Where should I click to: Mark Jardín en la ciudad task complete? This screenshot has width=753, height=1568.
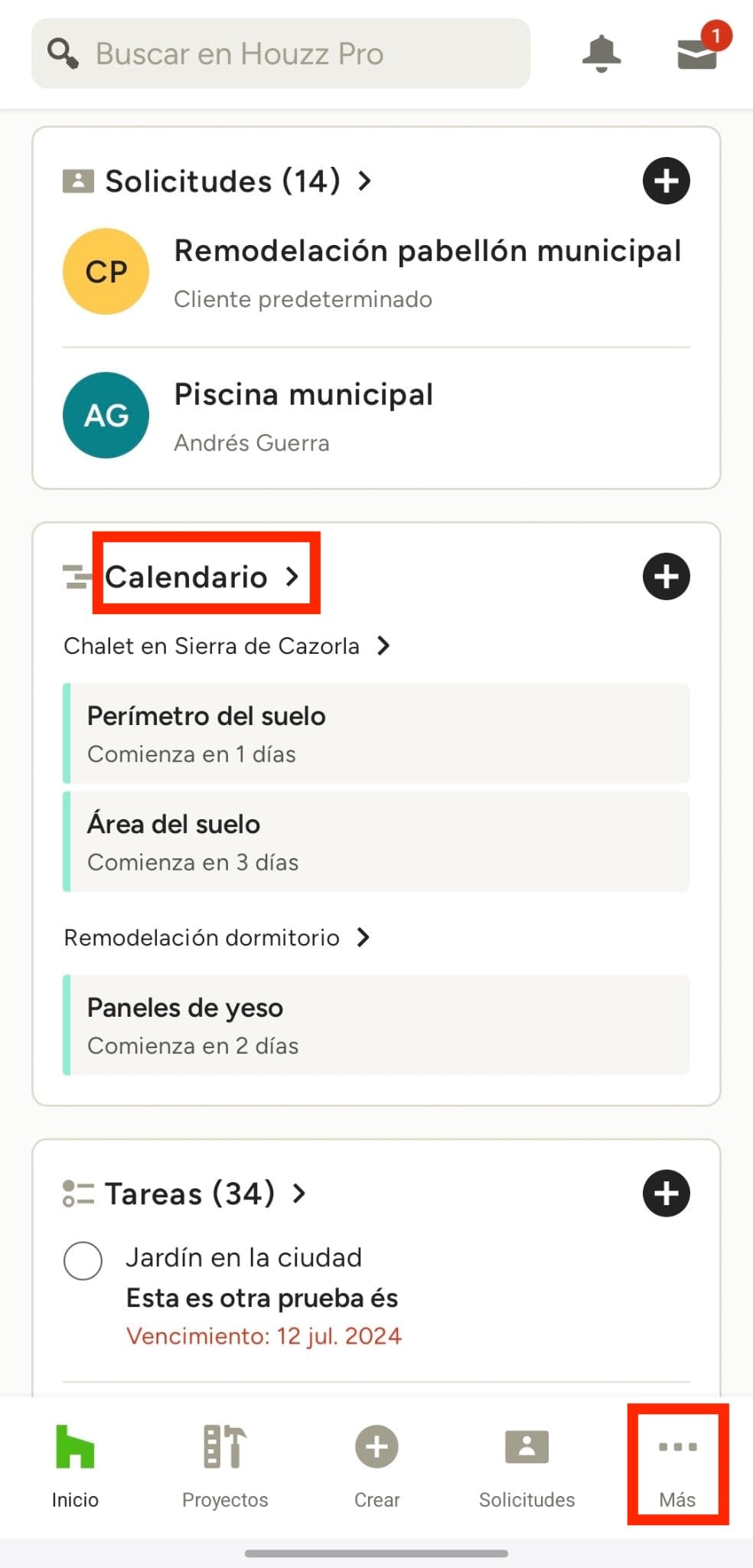(83, 1260)
